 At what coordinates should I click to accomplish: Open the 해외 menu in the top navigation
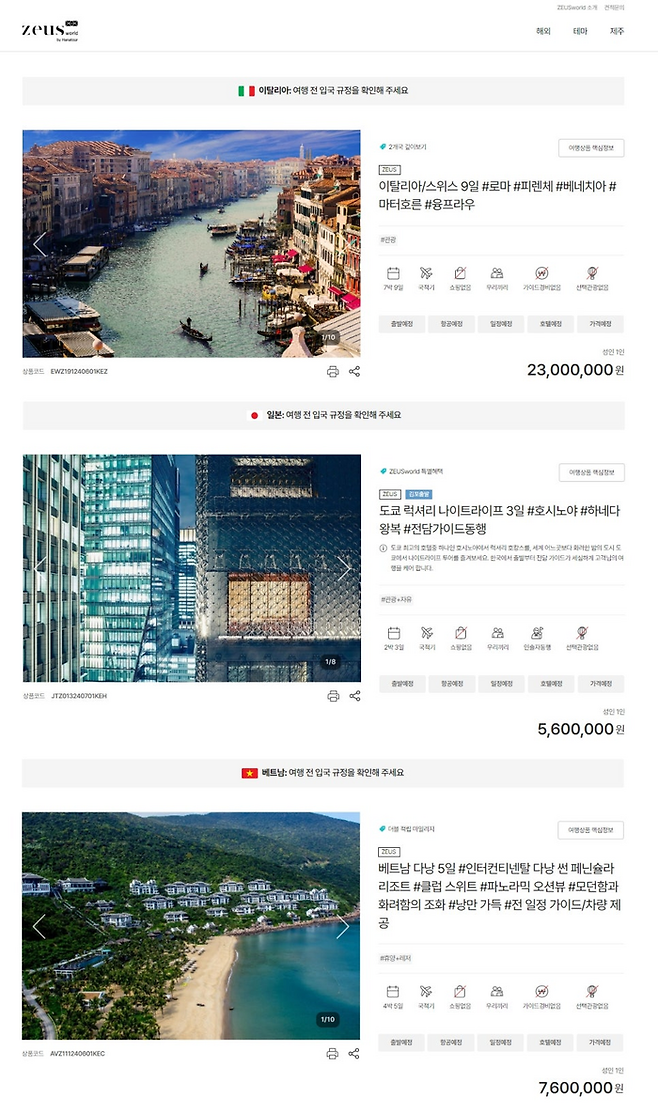point(543,31)
